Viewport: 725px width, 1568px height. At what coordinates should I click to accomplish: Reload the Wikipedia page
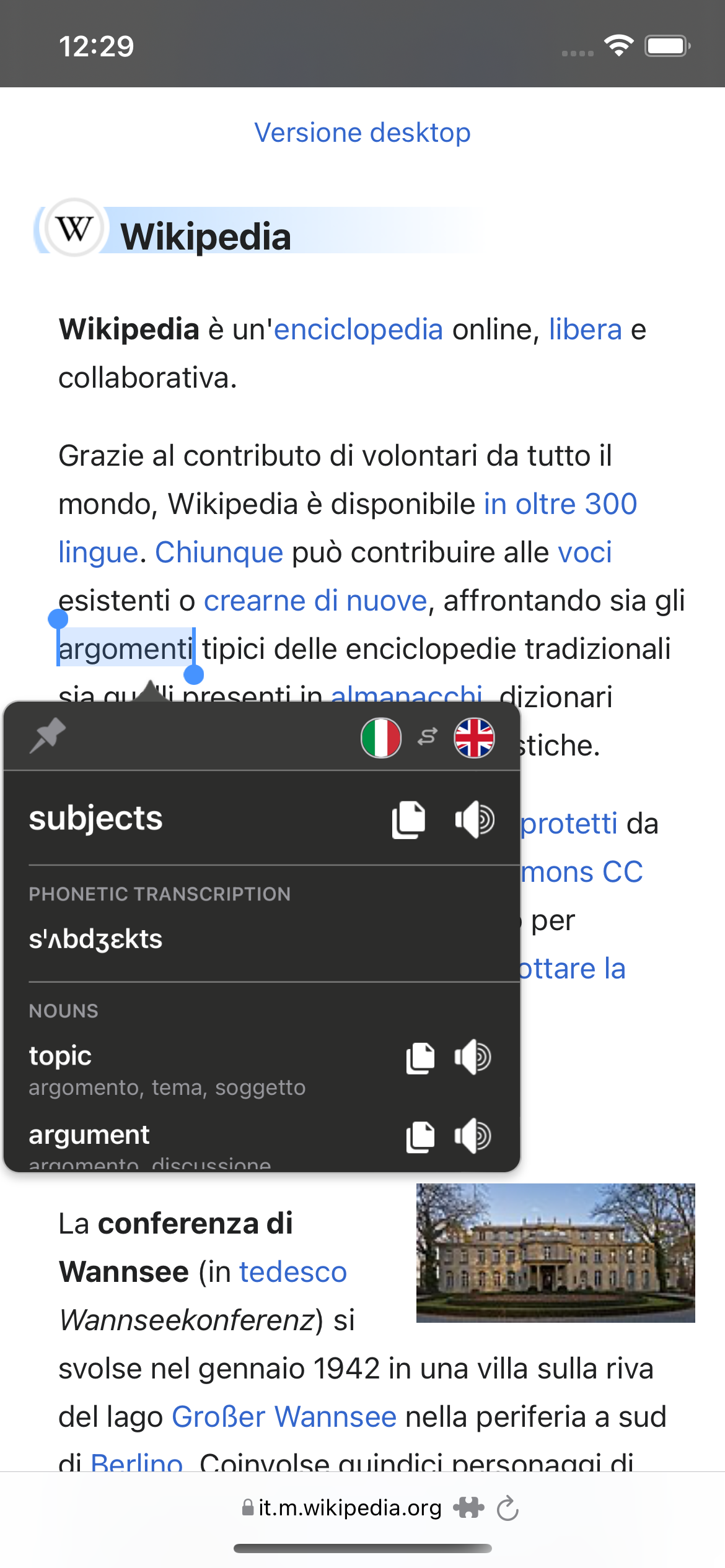507,1508
